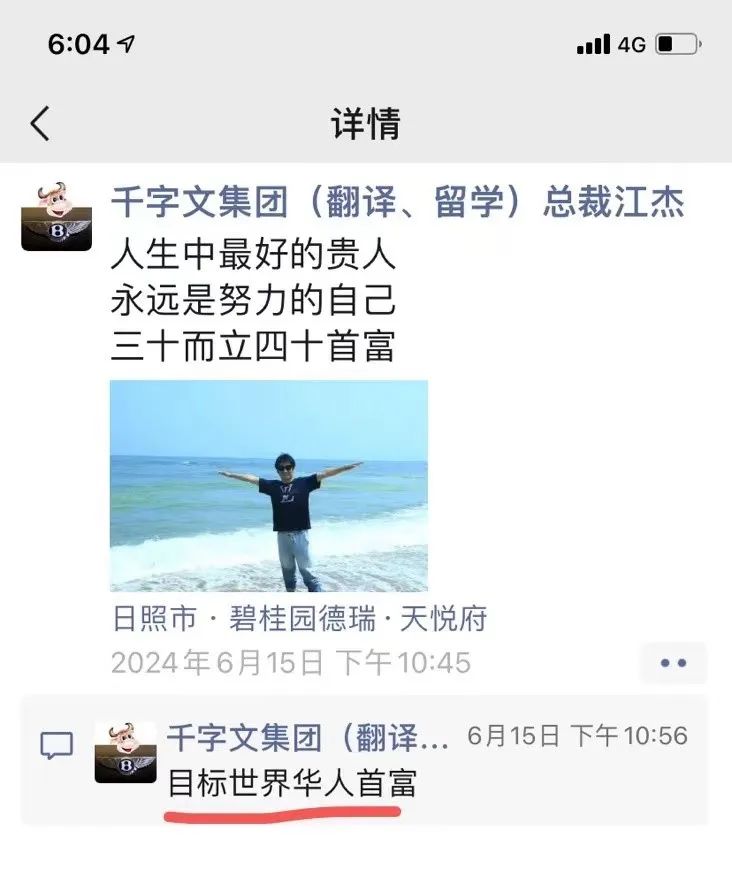Tap the 详情 title bar

click(x=366, y=123)
